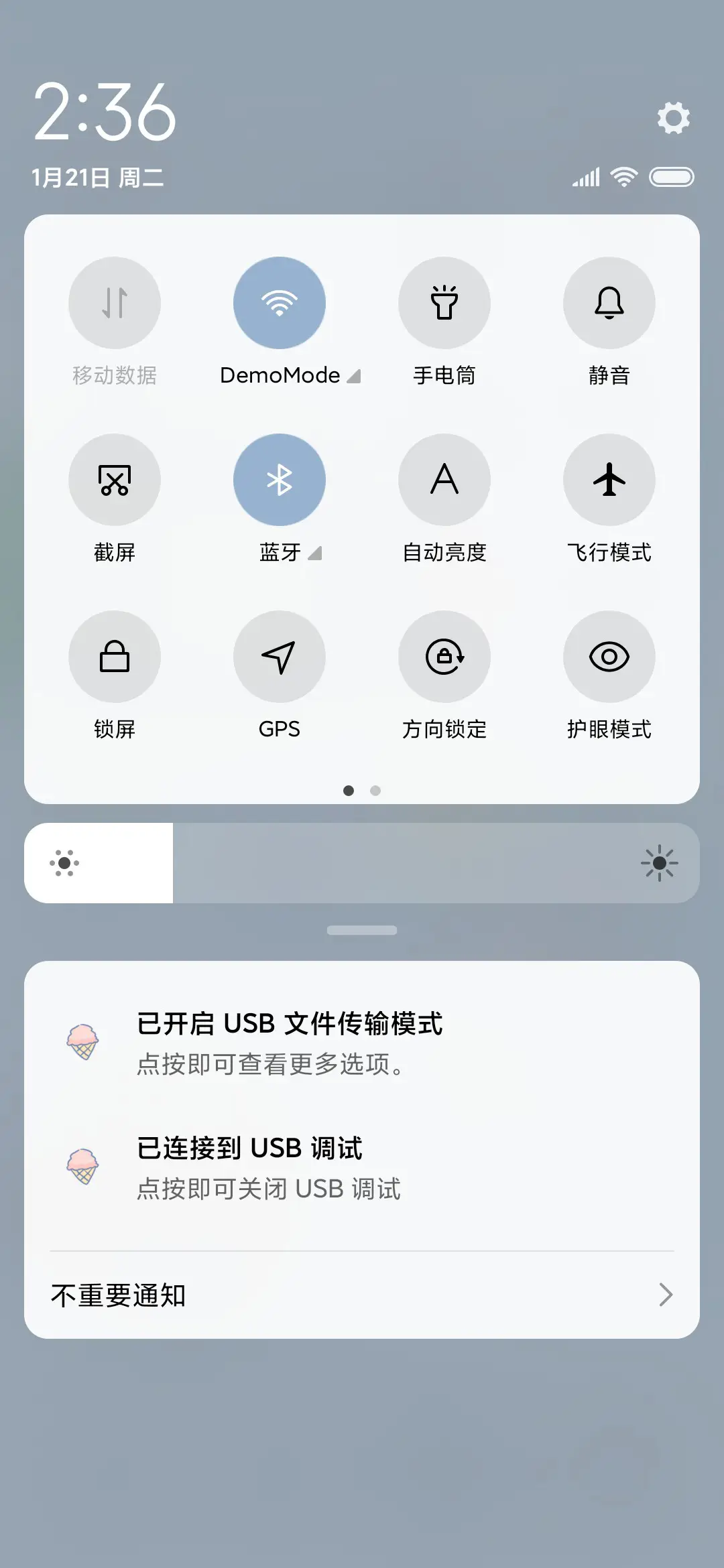Activate lock screen with the 锁屏 tile
The width and height of the screenshot is (724, 1568).
(115, 657)
